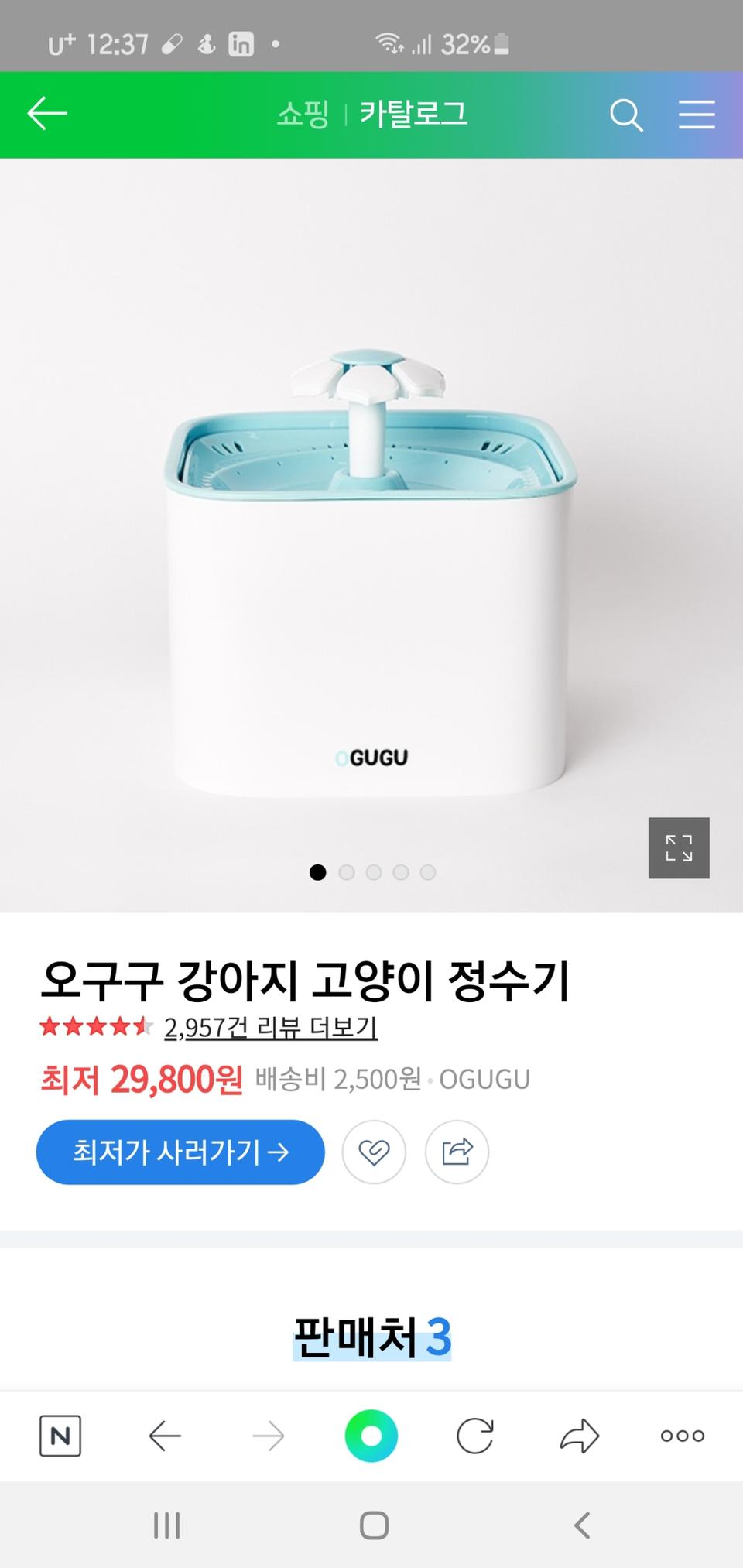Switch to the 카탈로그 tab

pyautogui.click(x=413, y=115)
